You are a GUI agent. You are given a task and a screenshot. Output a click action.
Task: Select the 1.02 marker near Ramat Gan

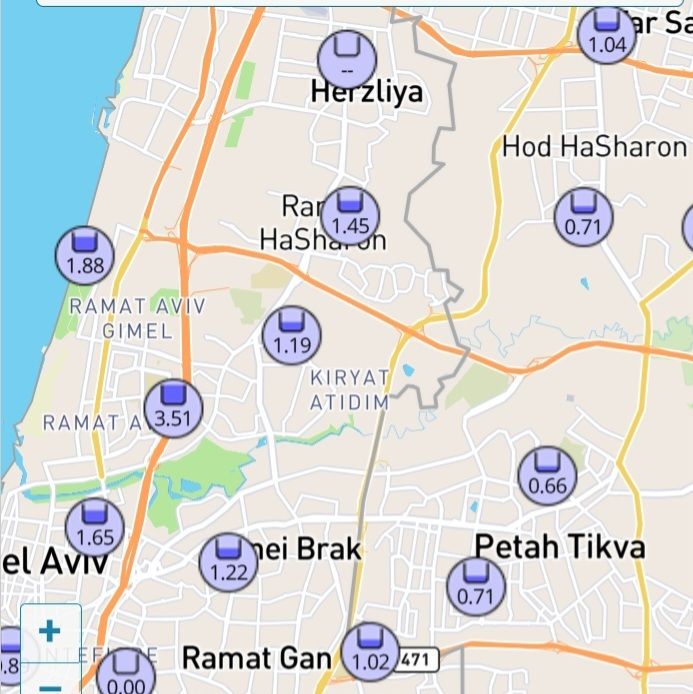370,651
